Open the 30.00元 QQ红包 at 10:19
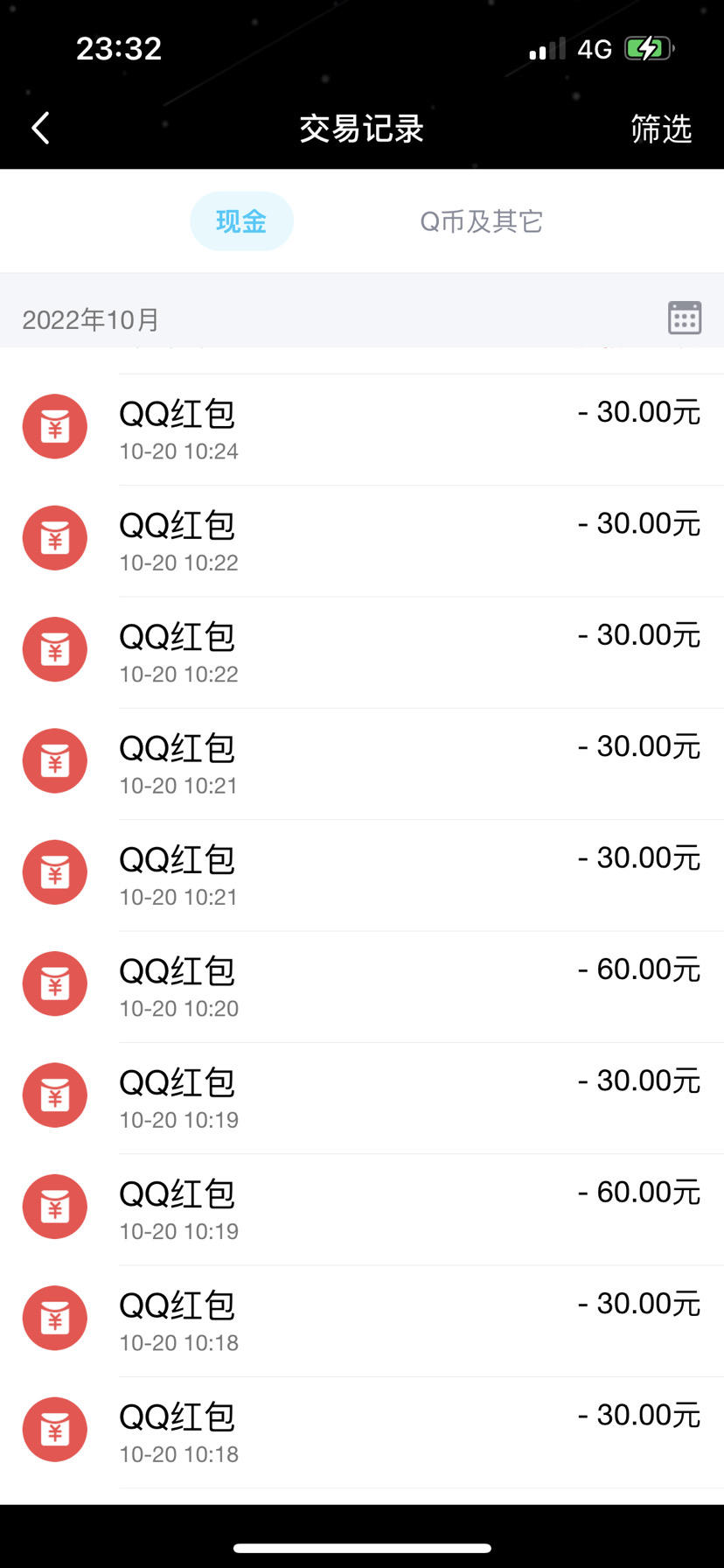 [362, 1098]
